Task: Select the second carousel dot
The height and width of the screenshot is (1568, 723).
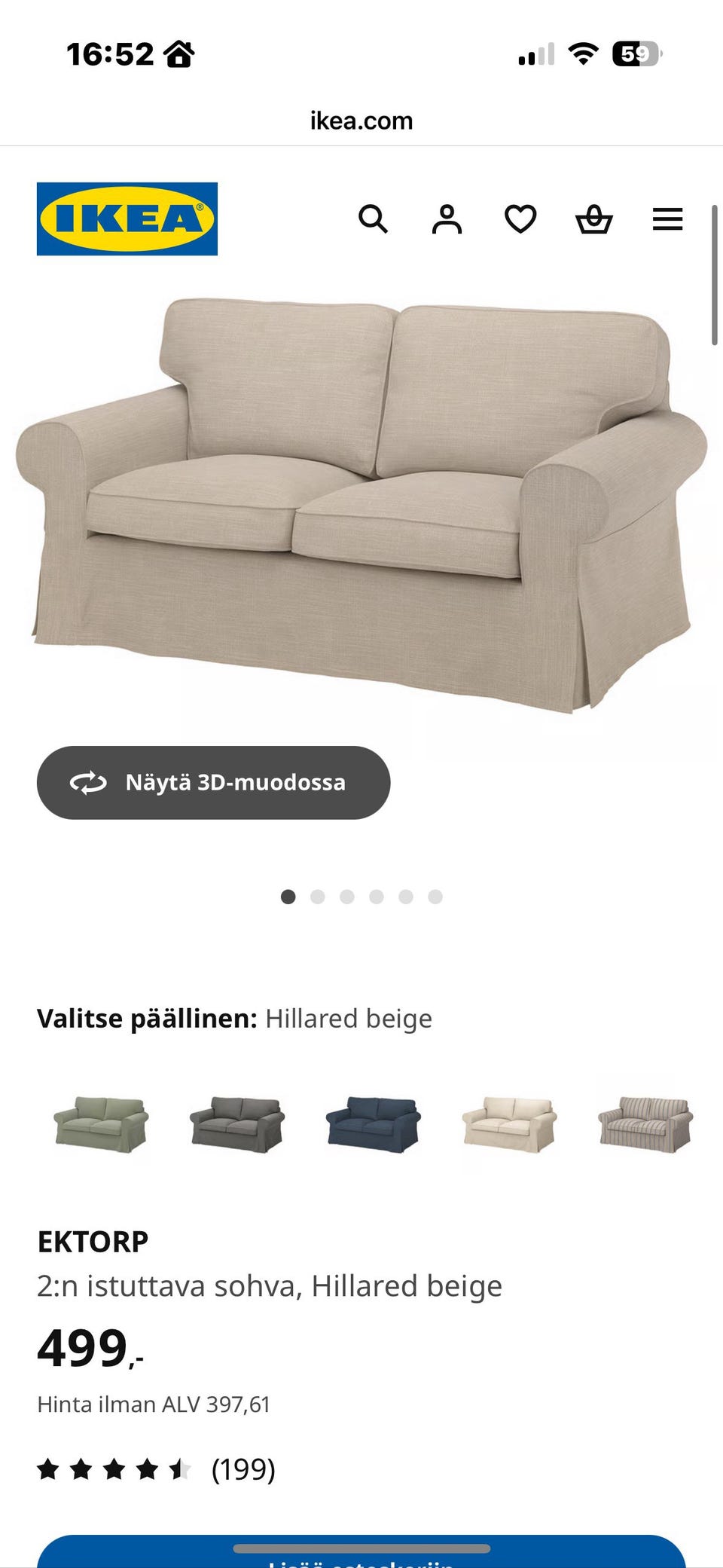Action: [319, 897]
